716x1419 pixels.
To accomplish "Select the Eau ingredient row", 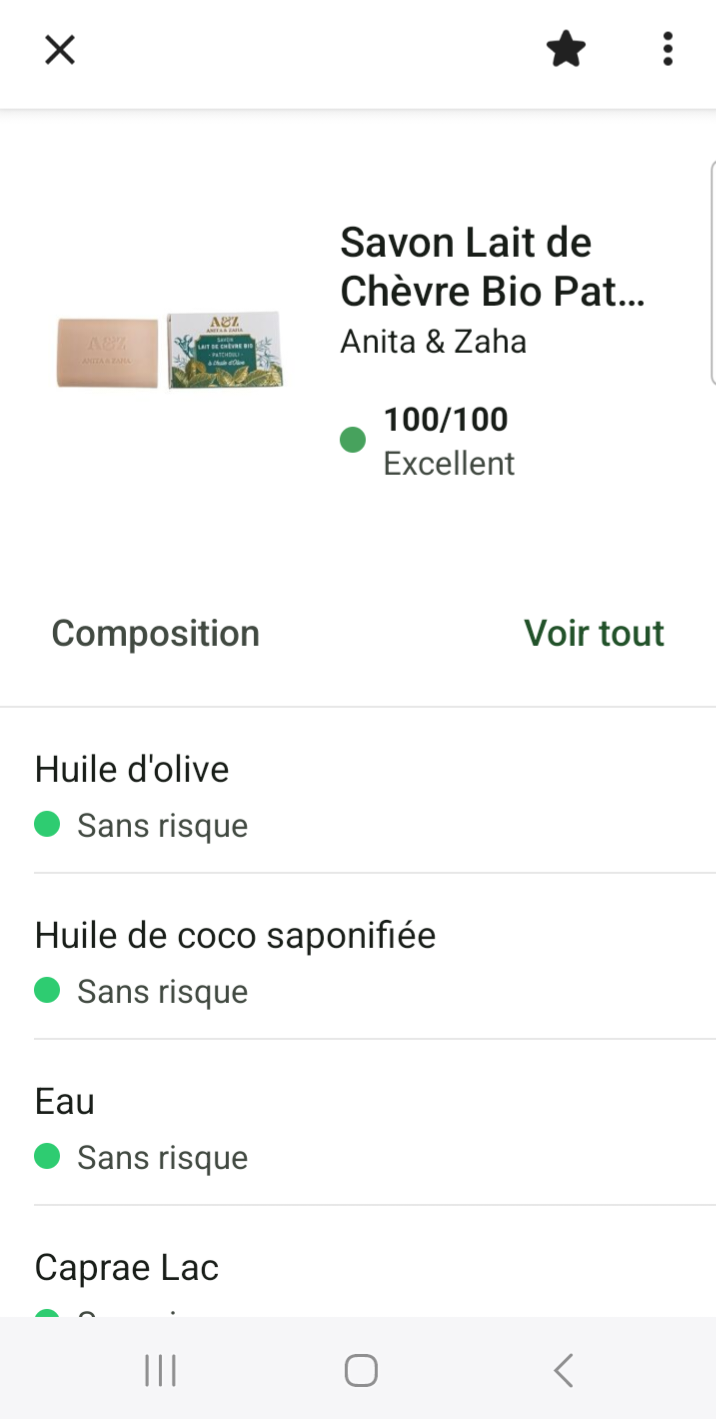I will click(x=358, y=1127).
